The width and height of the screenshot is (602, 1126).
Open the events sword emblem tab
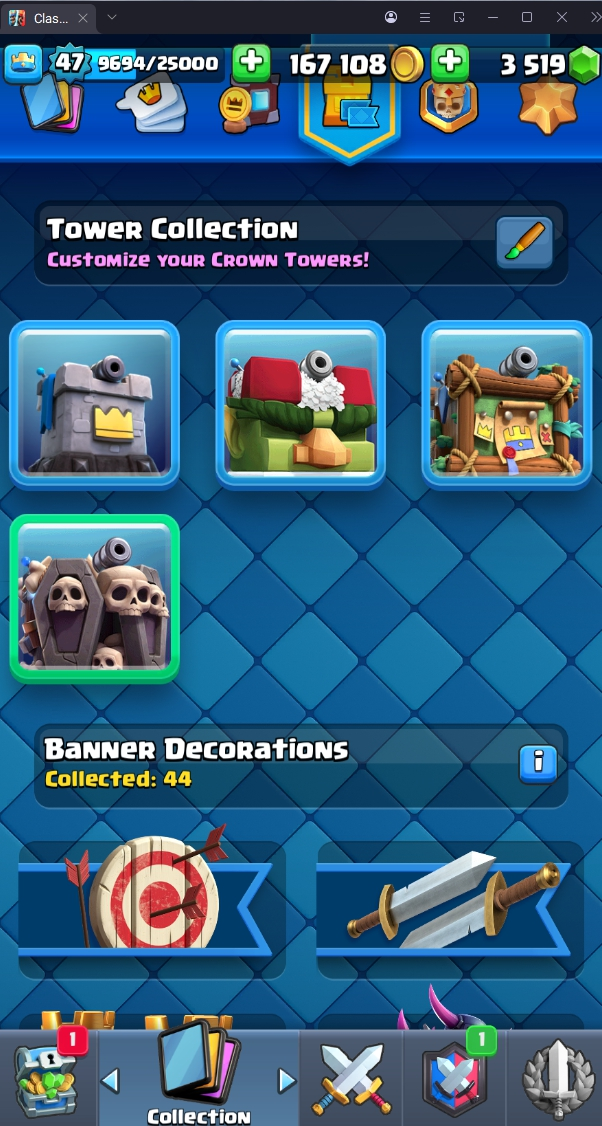pos(556,1078)
